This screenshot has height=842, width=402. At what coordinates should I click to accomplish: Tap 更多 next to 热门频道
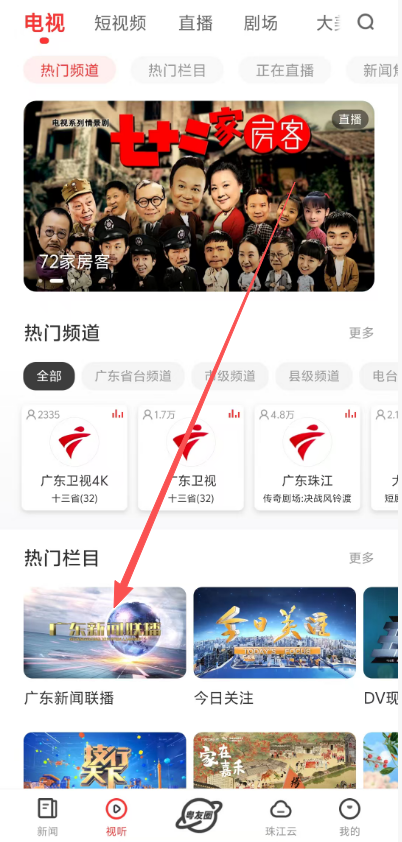[x=361, y=333]
